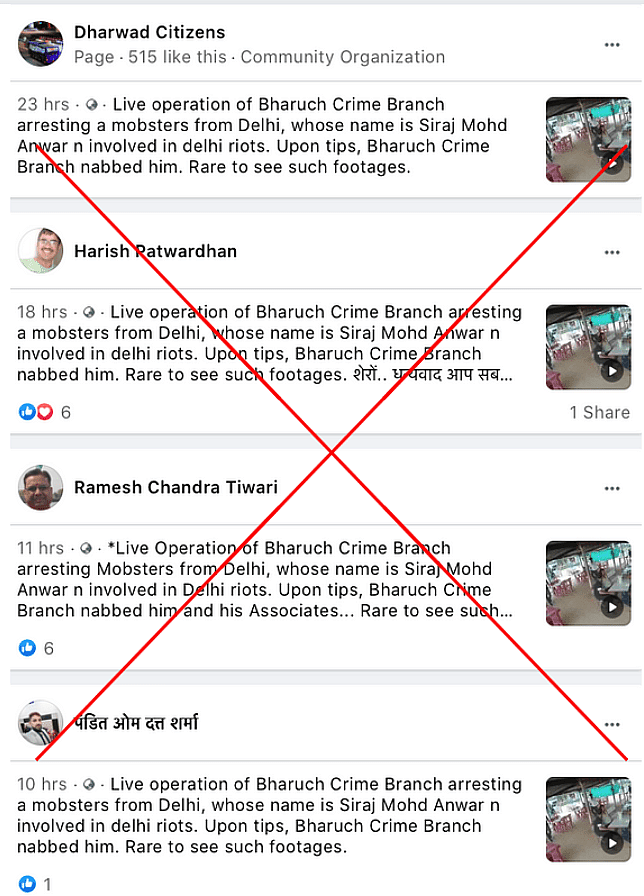The image size is (644, 896).
Task: Open overflow menu on Harish Patwardhan's post
Action: pyautogui.click(x=612, y=252)
